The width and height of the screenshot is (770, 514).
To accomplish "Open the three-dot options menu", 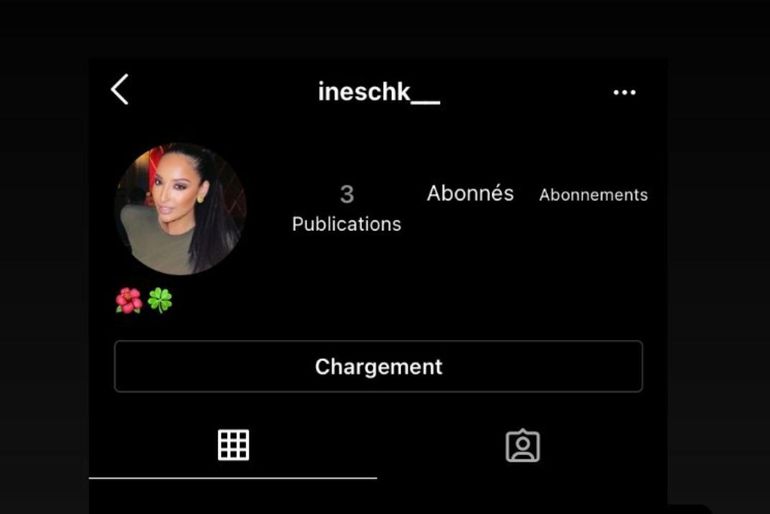I will 624,93.
